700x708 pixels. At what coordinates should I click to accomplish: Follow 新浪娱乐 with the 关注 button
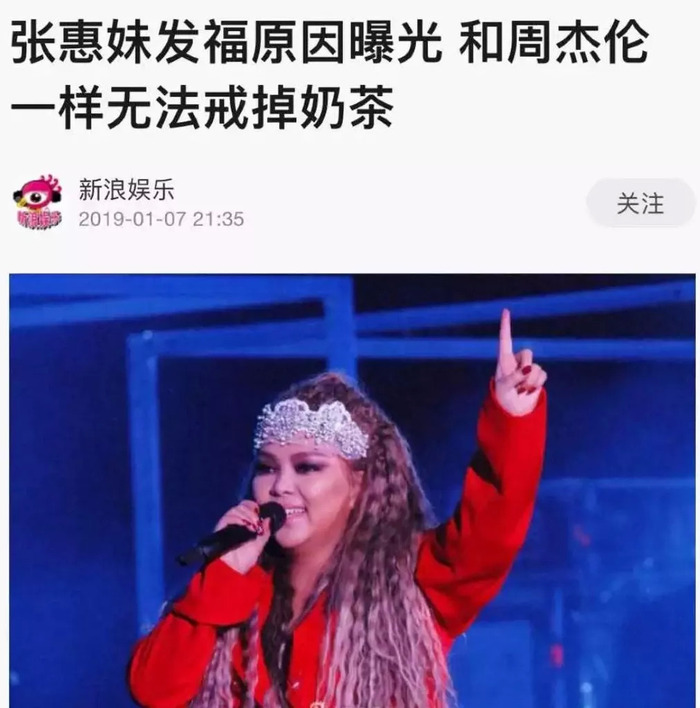click(x=639, y=204)
